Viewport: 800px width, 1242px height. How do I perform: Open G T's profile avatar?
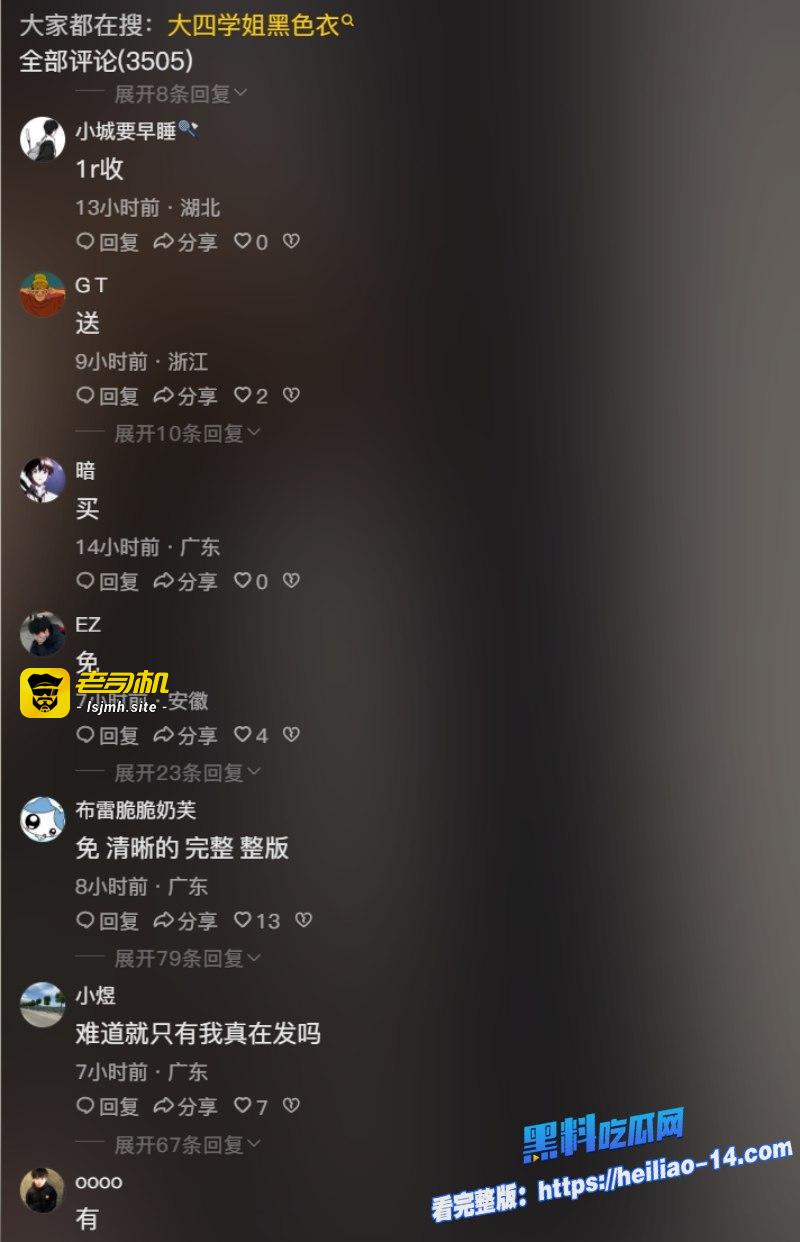(x=43, y=294)
